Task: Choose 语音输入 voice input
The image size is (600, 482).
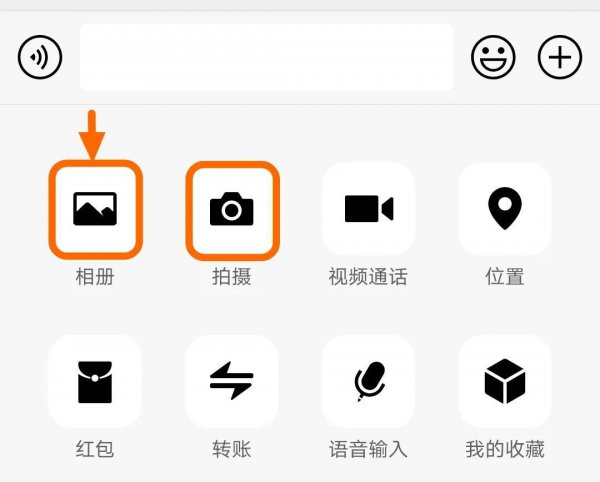Action: click(368, 382)
